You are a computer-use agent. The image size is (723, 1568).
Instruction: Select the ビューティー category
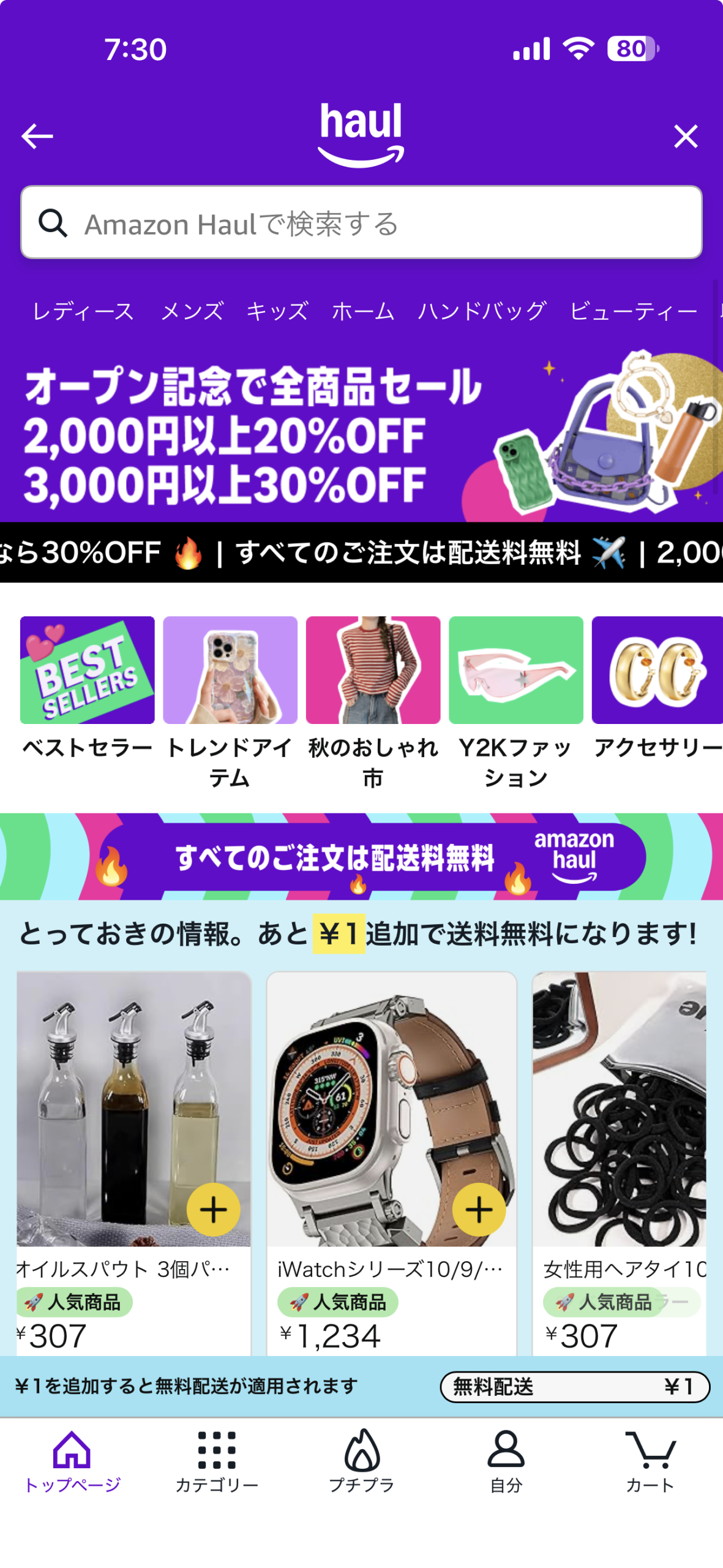pos(633,311)
